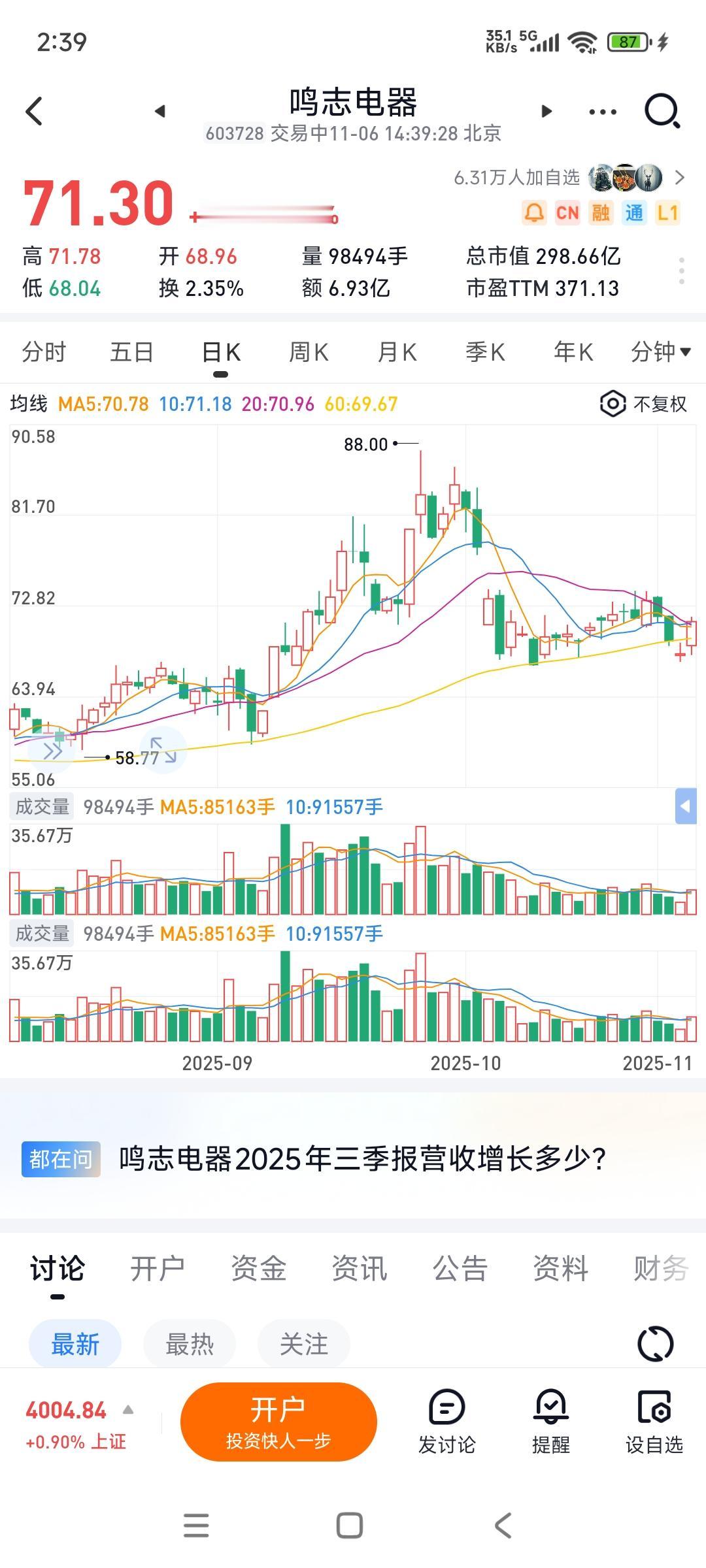
Task: Select the 五日 chart tab
Action: 131,352
